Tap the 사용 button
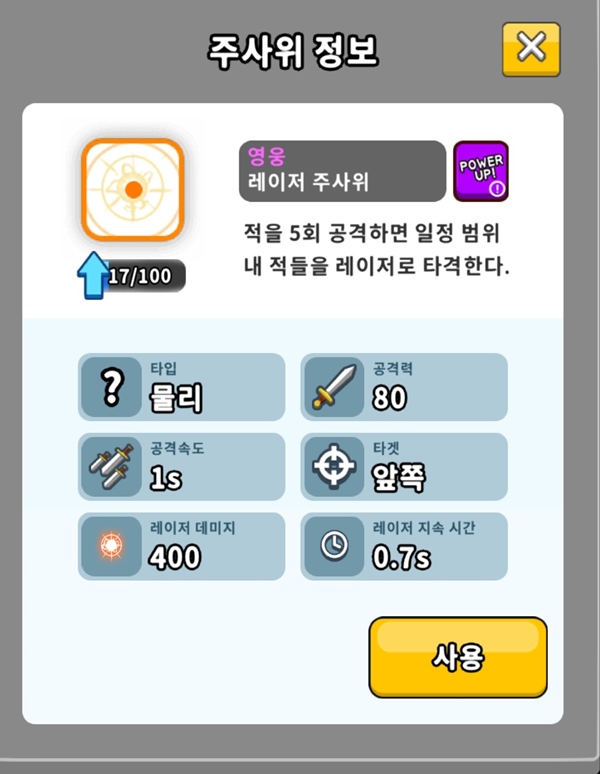Image resolution: width=600 pixels, height=774 pixels. 458,657
